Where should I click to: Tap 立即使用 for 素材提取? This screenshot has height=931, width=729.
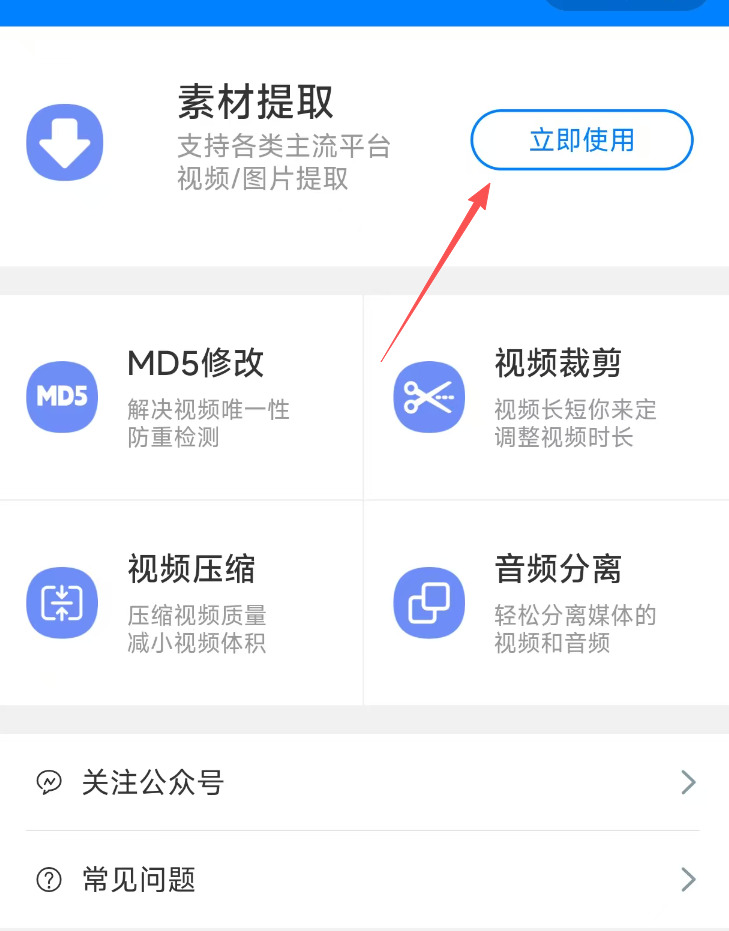pyautogui.click(x=581, y=140)
